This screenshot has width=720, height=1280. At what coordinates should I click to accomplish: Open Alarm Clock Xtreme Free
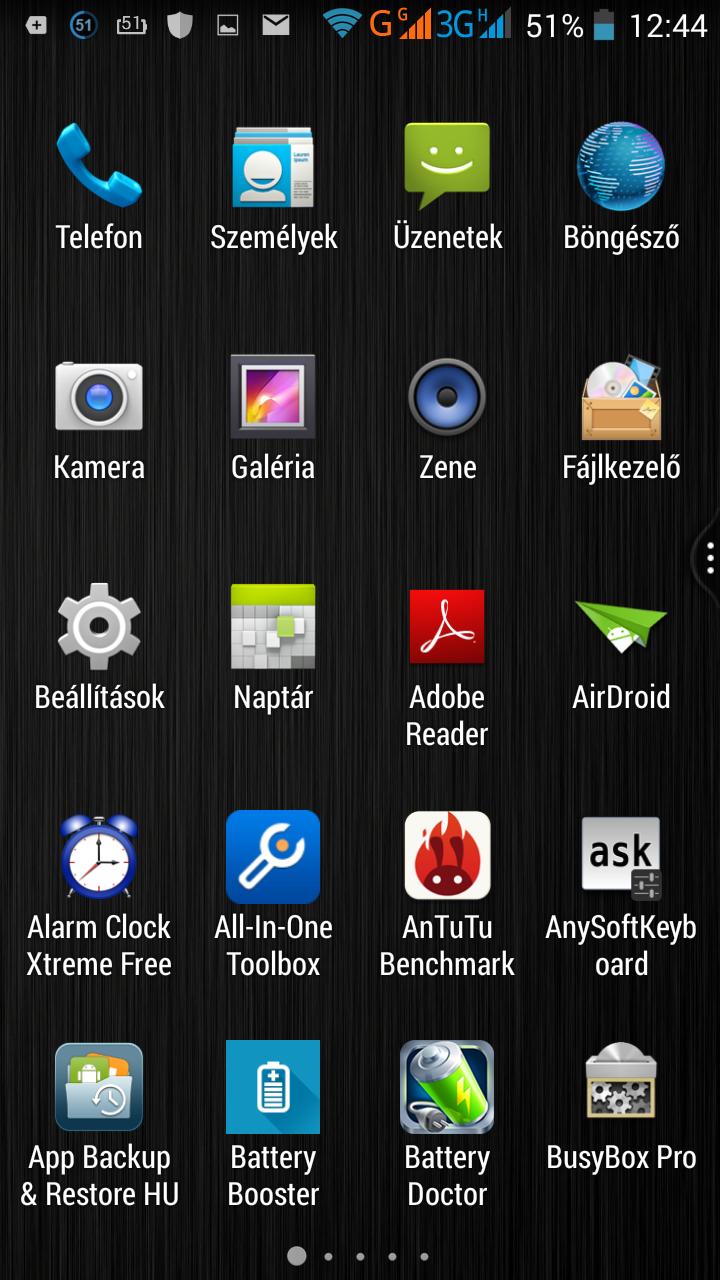pos(98,857)
